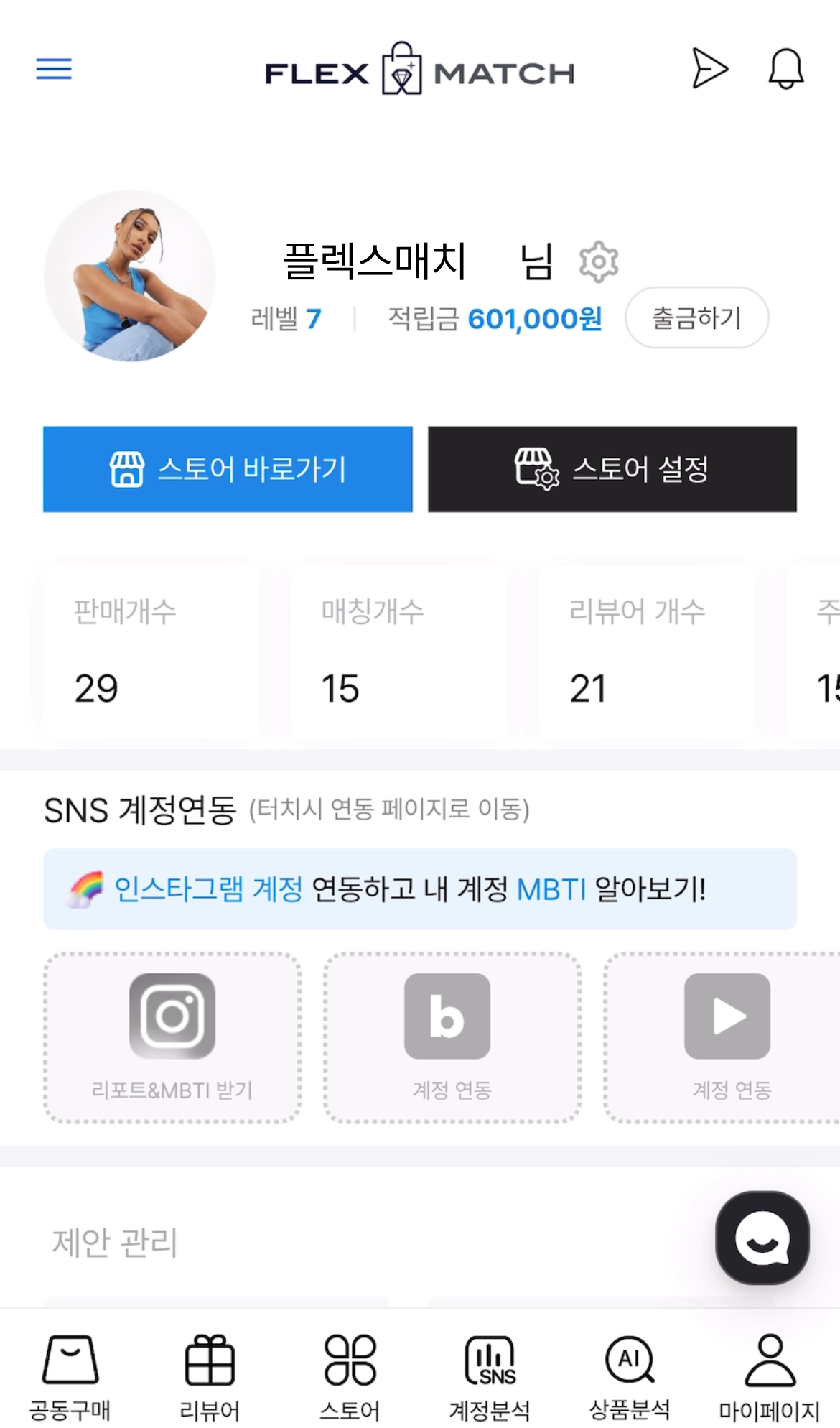Tap the profile photo avatar

[130, 276]
